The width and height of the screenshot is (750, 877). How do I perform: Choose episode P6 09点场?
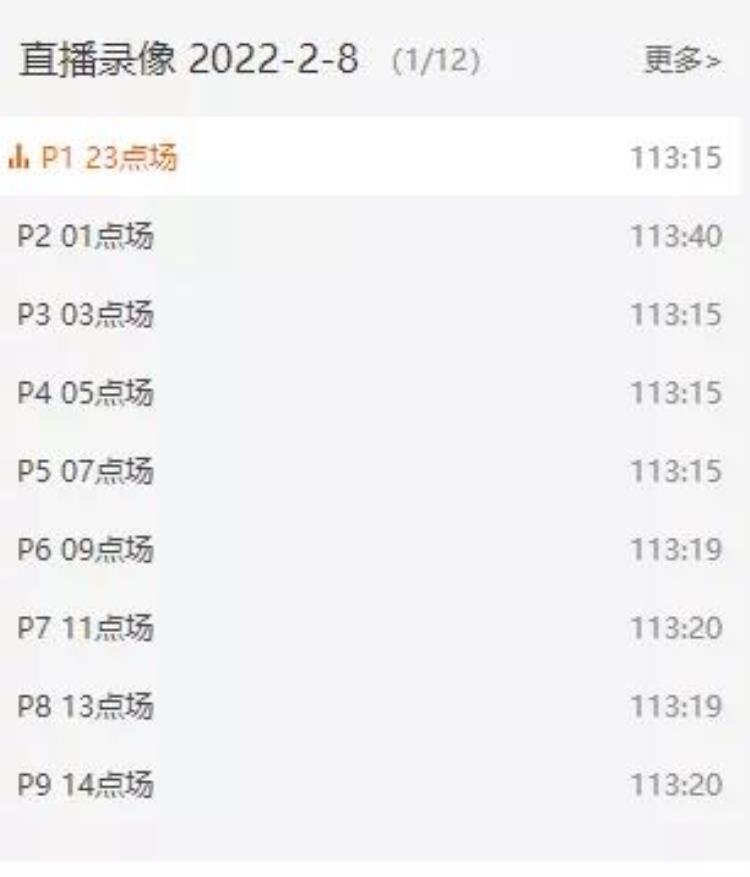86,549
